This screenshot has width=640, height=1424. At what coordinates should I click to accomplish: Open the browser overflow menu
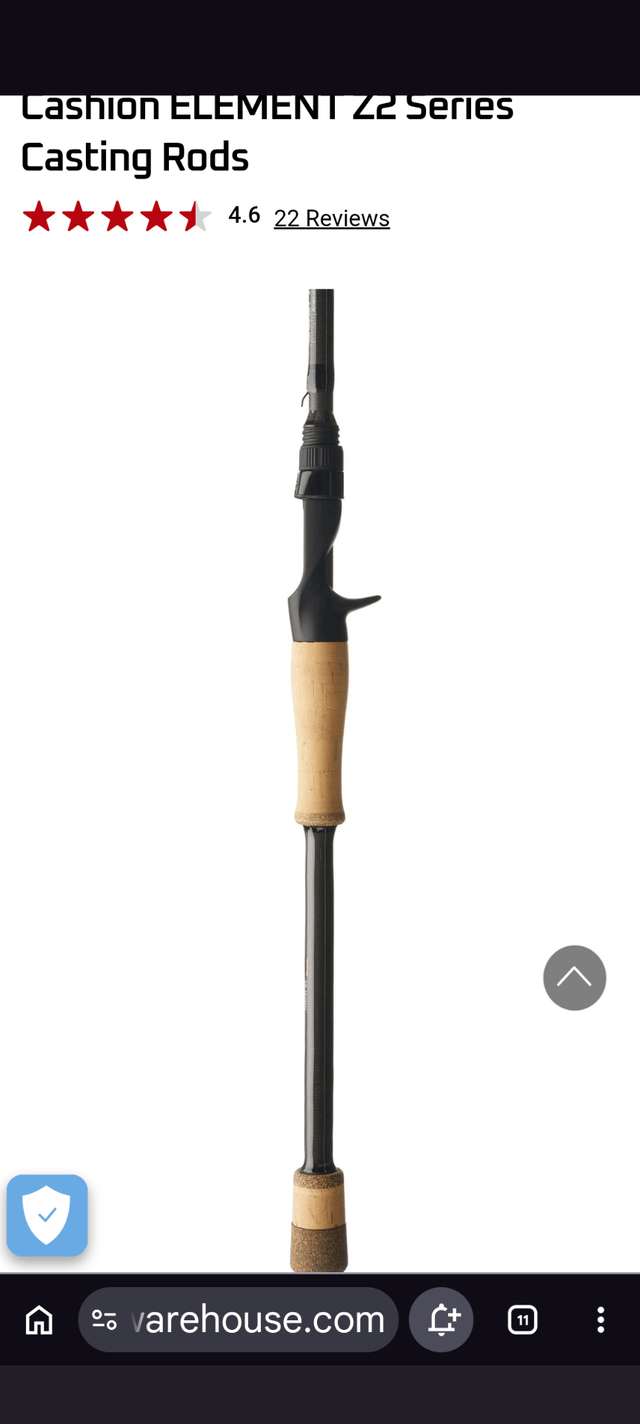click(600, 1320)
